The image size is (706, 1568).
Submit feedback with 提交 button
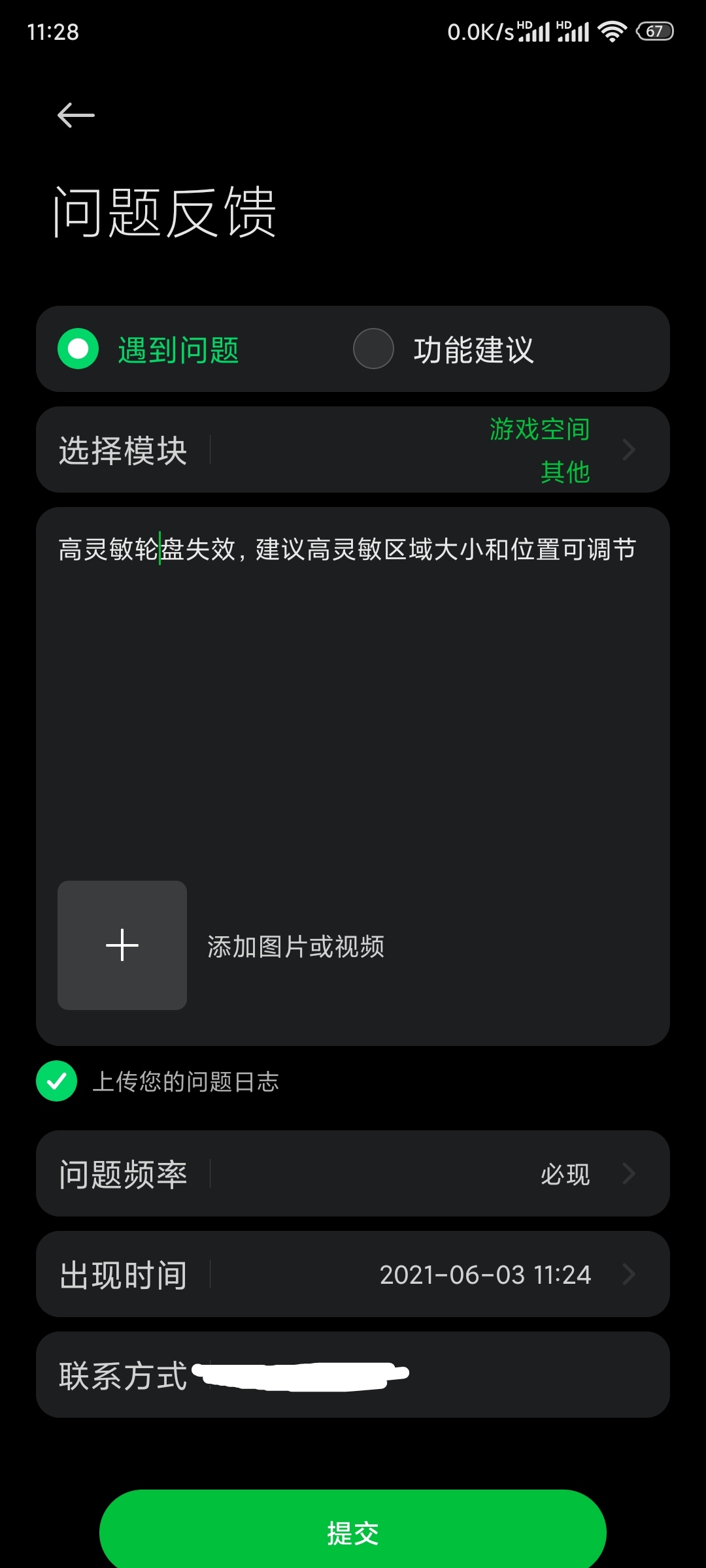(353, 1531)
